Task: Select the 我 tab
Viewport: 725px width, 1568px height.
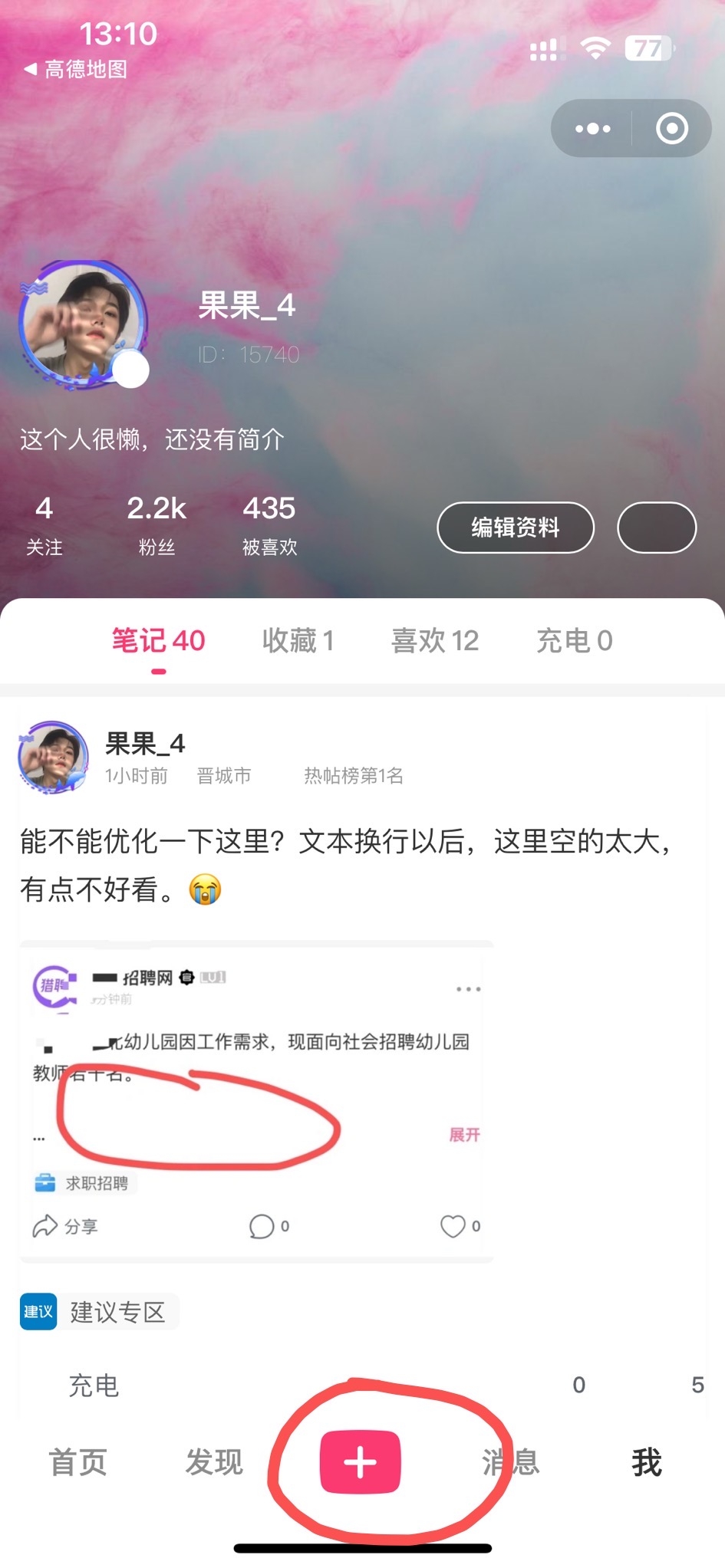Action: (647, 1462)
